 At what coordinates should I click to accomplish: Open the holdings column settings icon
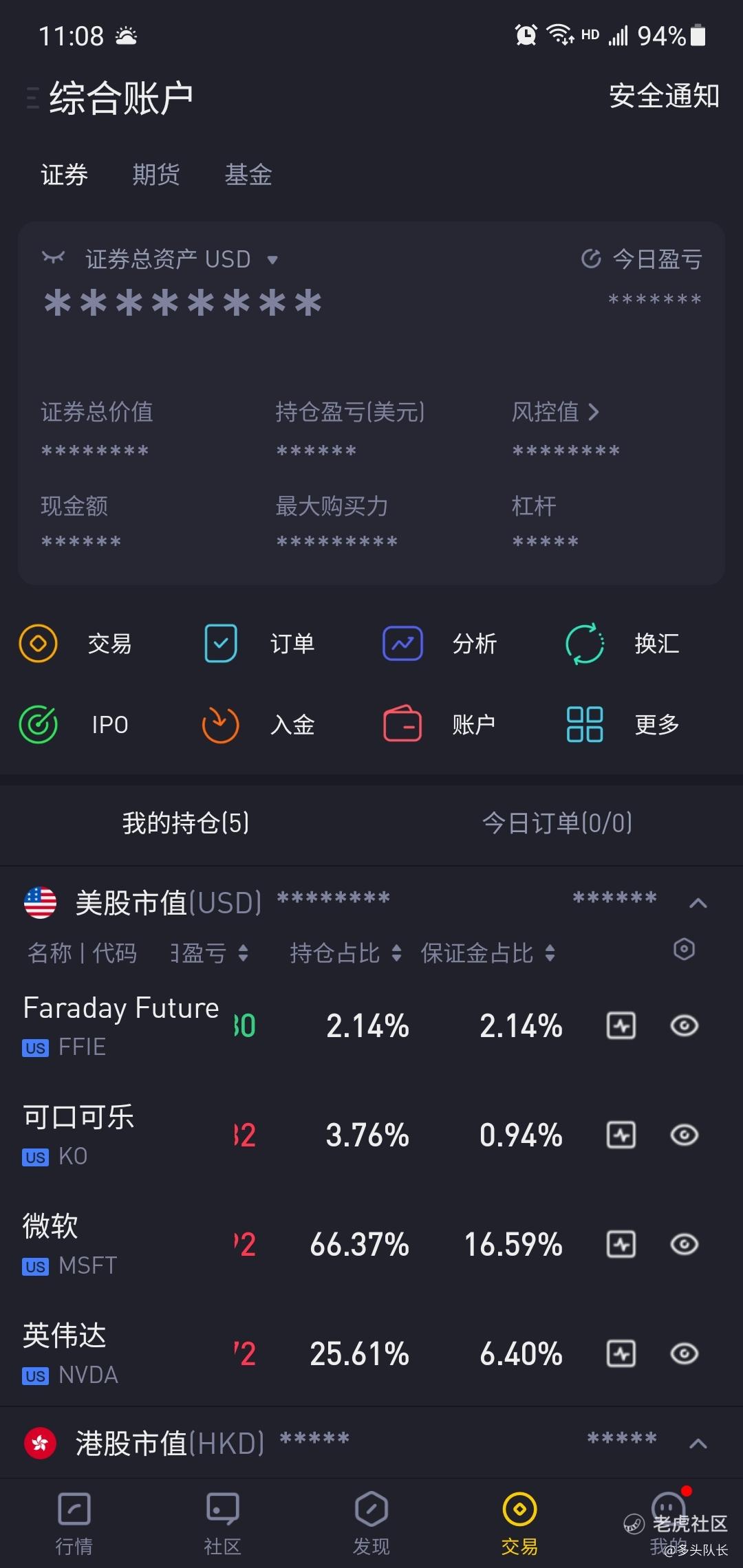(x=684, y=950)
